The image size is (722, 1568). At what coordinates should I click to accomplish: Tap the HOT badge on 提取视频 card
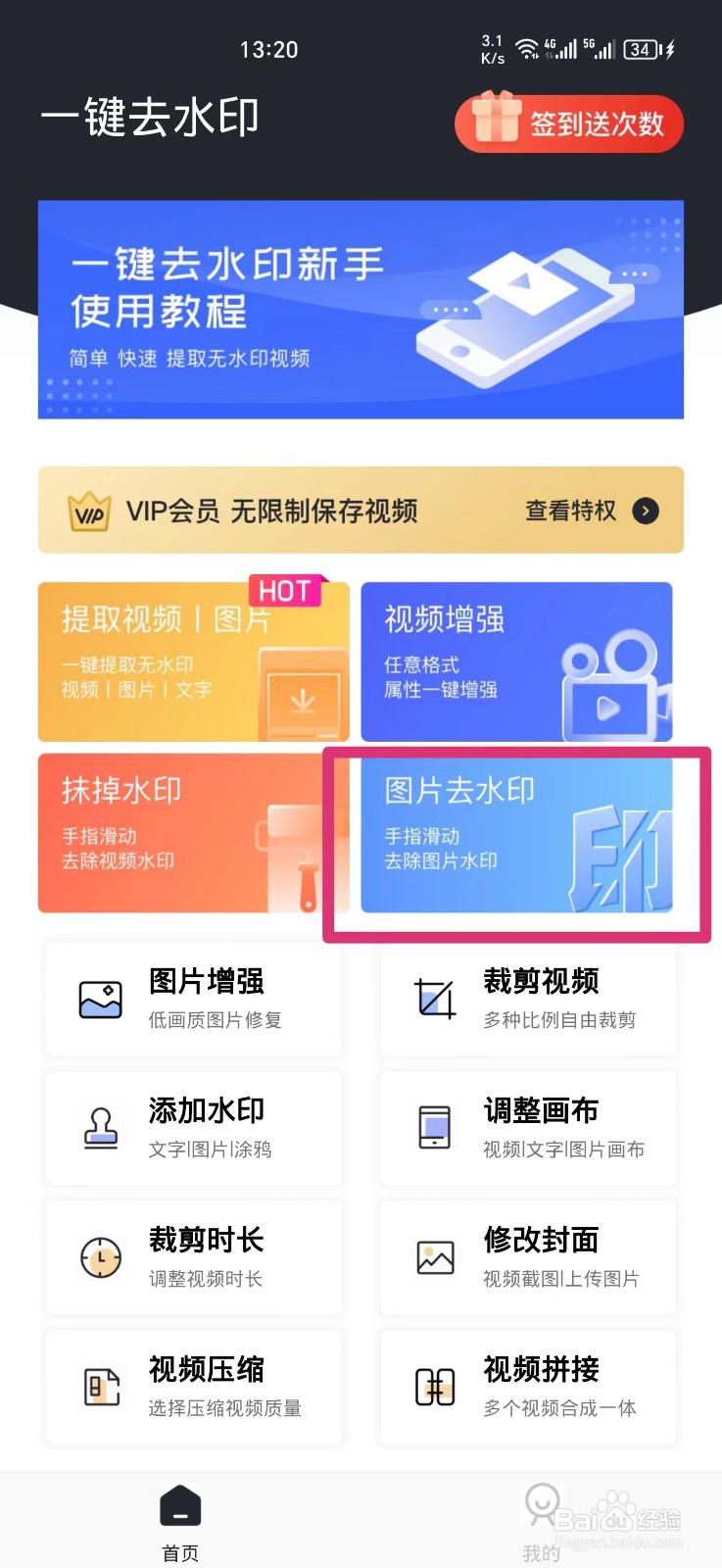[284, 590]
